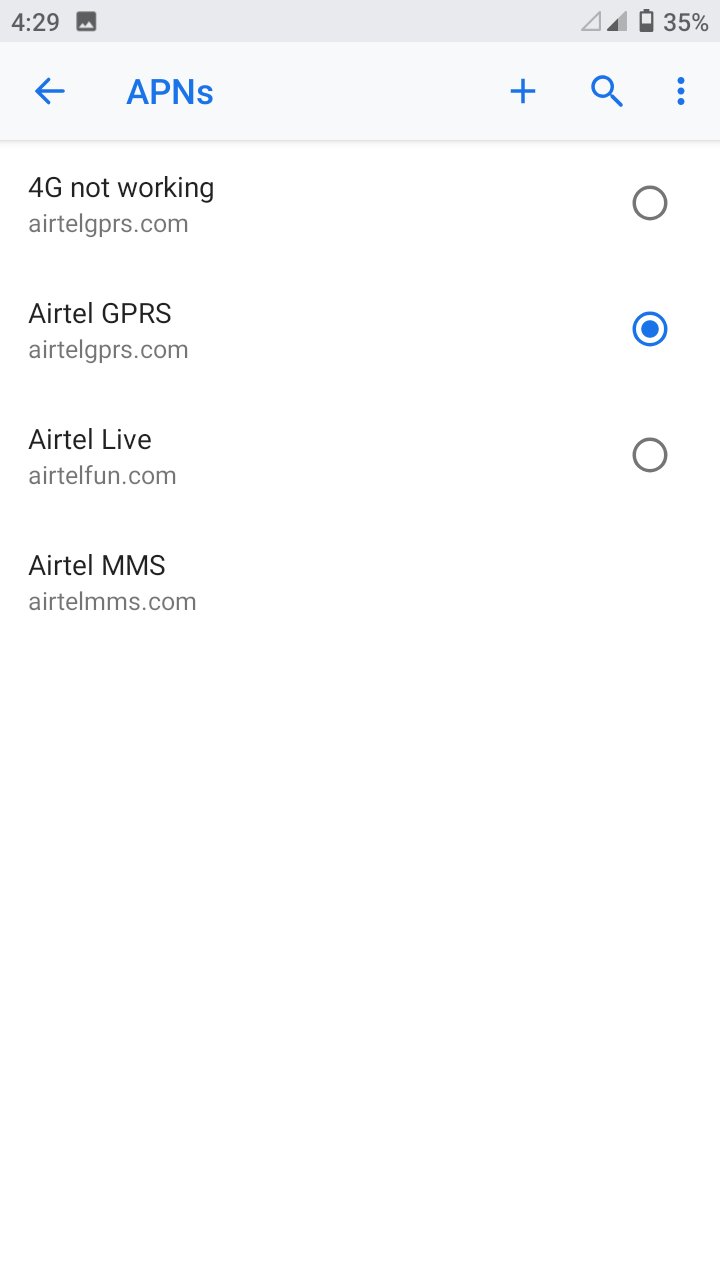Screen dimensions: 720x1280
Task: Select the radio button for 4G not working
Action: [x=650, y=204]
